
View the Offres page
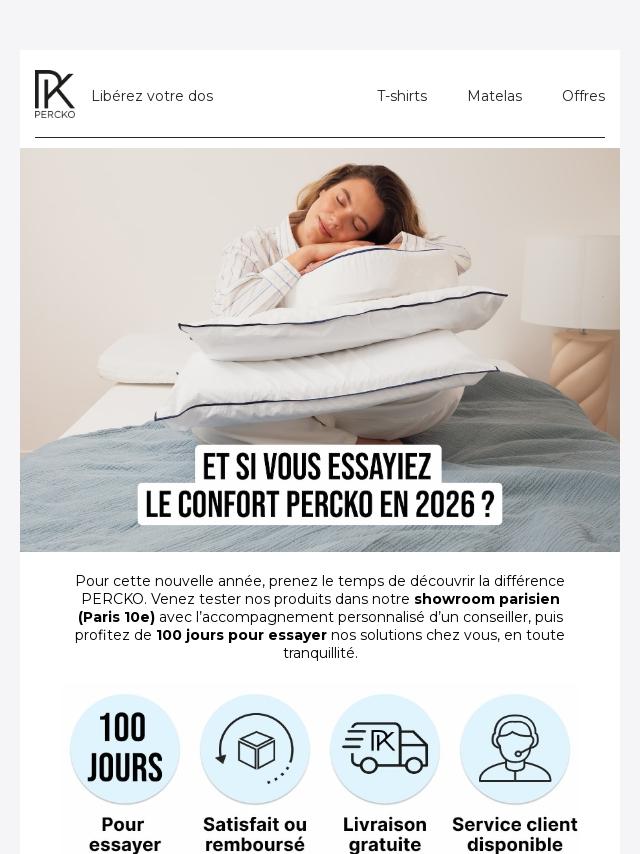583,96
